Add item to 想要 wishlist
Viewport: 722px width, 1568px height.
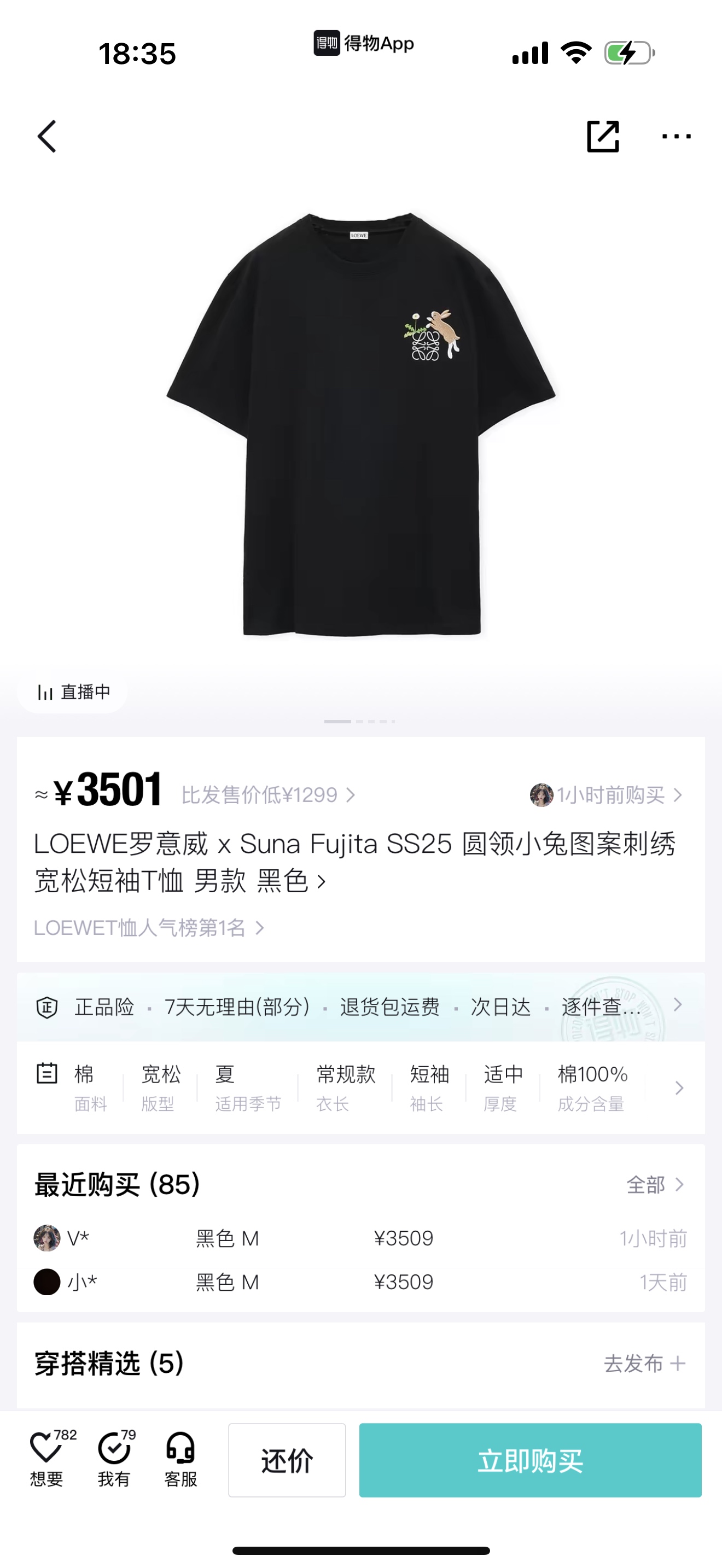pos(48,1459)
